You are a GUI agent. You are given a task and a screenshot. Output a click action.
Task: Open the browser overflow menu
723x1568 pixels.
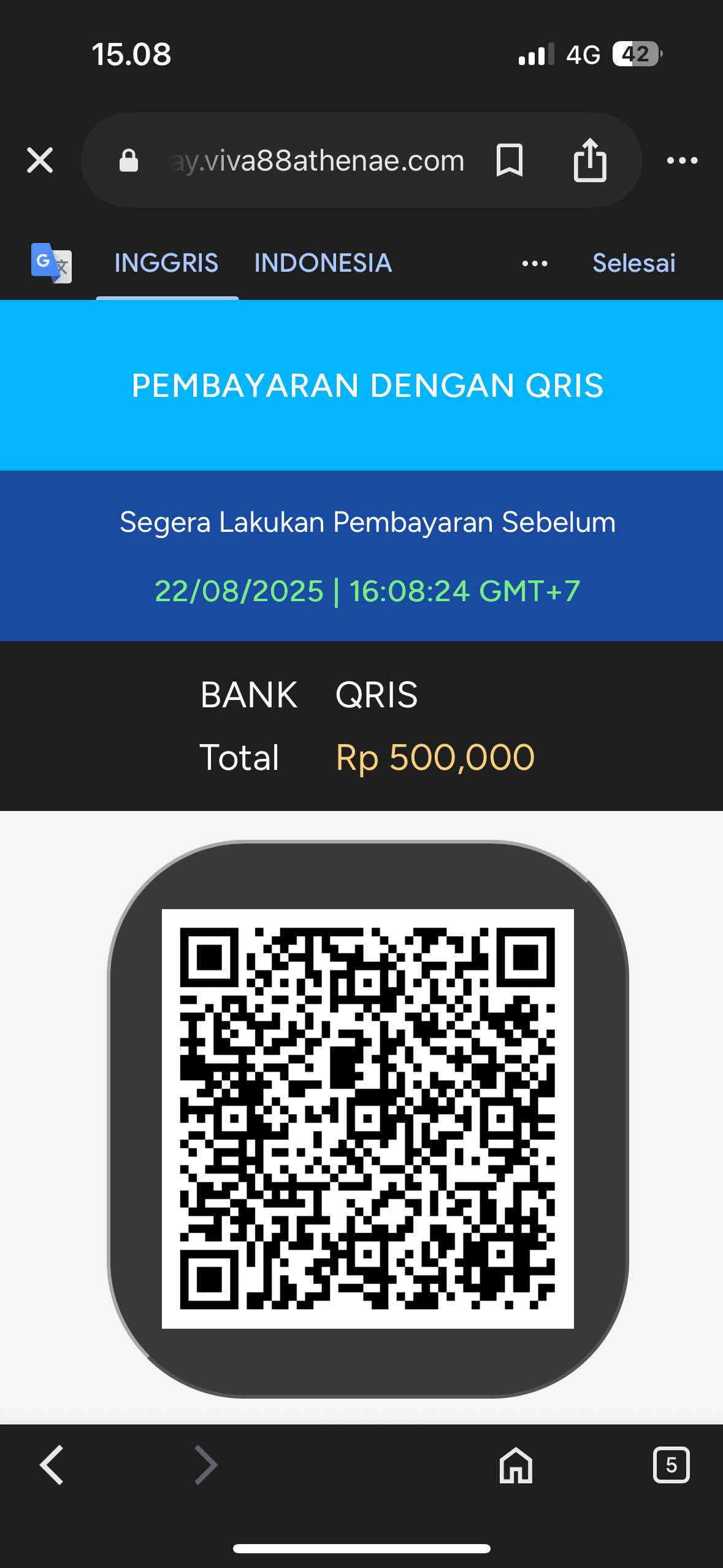(x=682, y=161)
